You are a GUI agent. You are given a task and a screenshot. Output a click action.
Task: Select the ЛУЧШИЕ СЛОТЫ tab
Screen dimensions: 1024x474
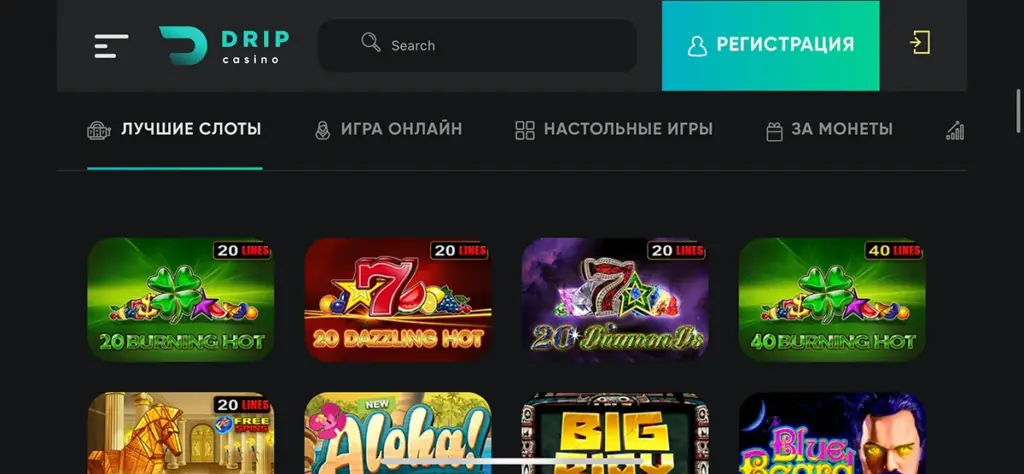point(175,129)
